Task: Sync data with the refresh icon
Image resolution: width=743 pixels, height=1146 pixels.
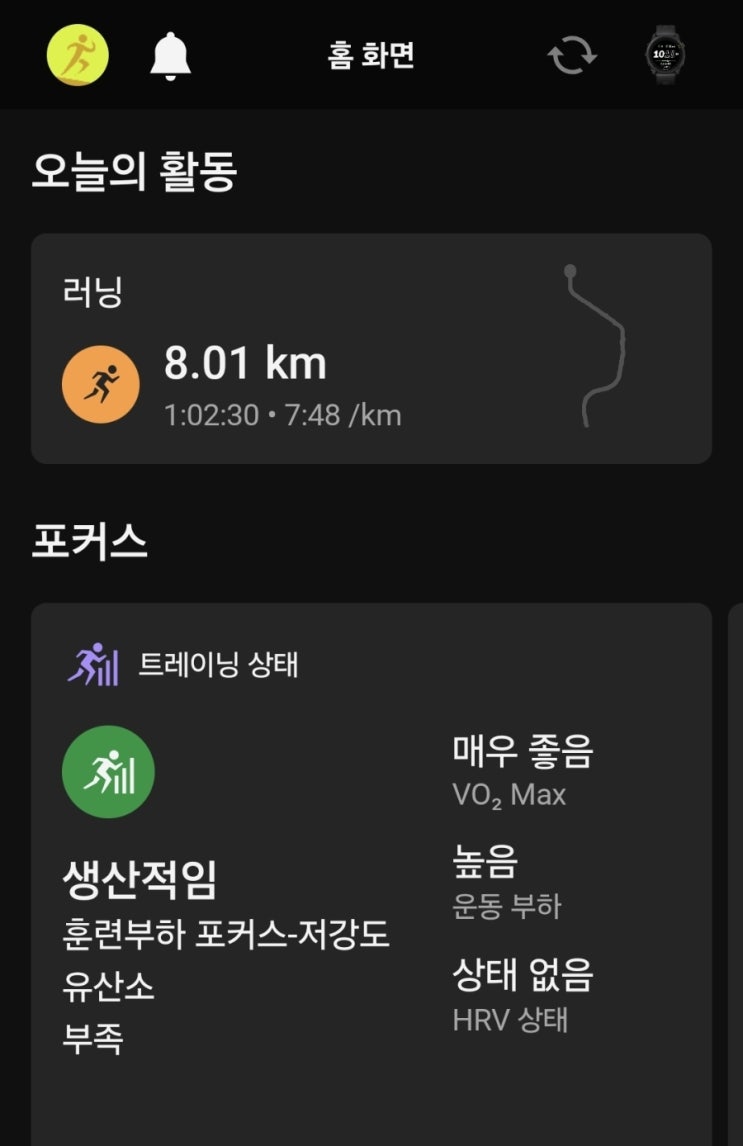Action: click(571, 55)
